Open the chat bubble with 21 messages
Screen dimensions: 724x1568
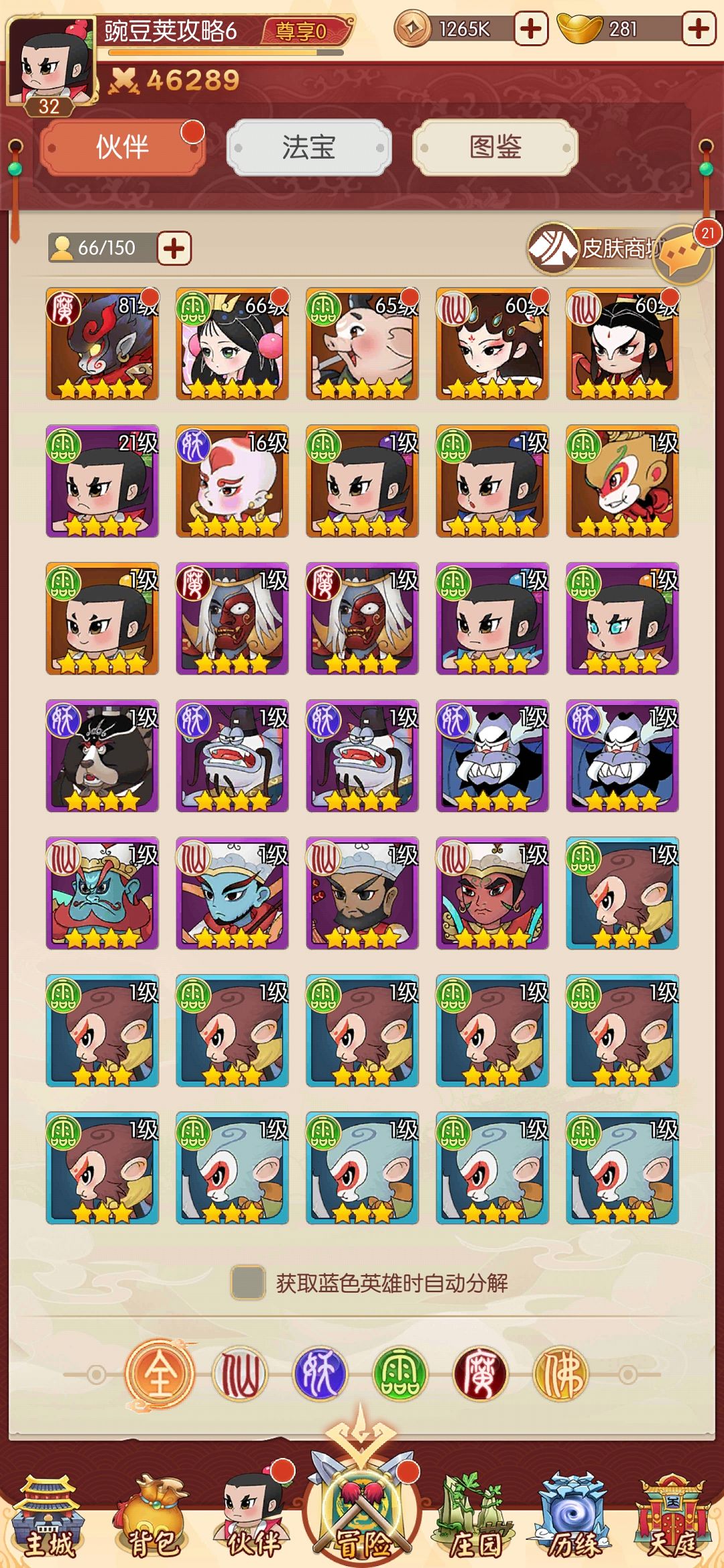684,255
